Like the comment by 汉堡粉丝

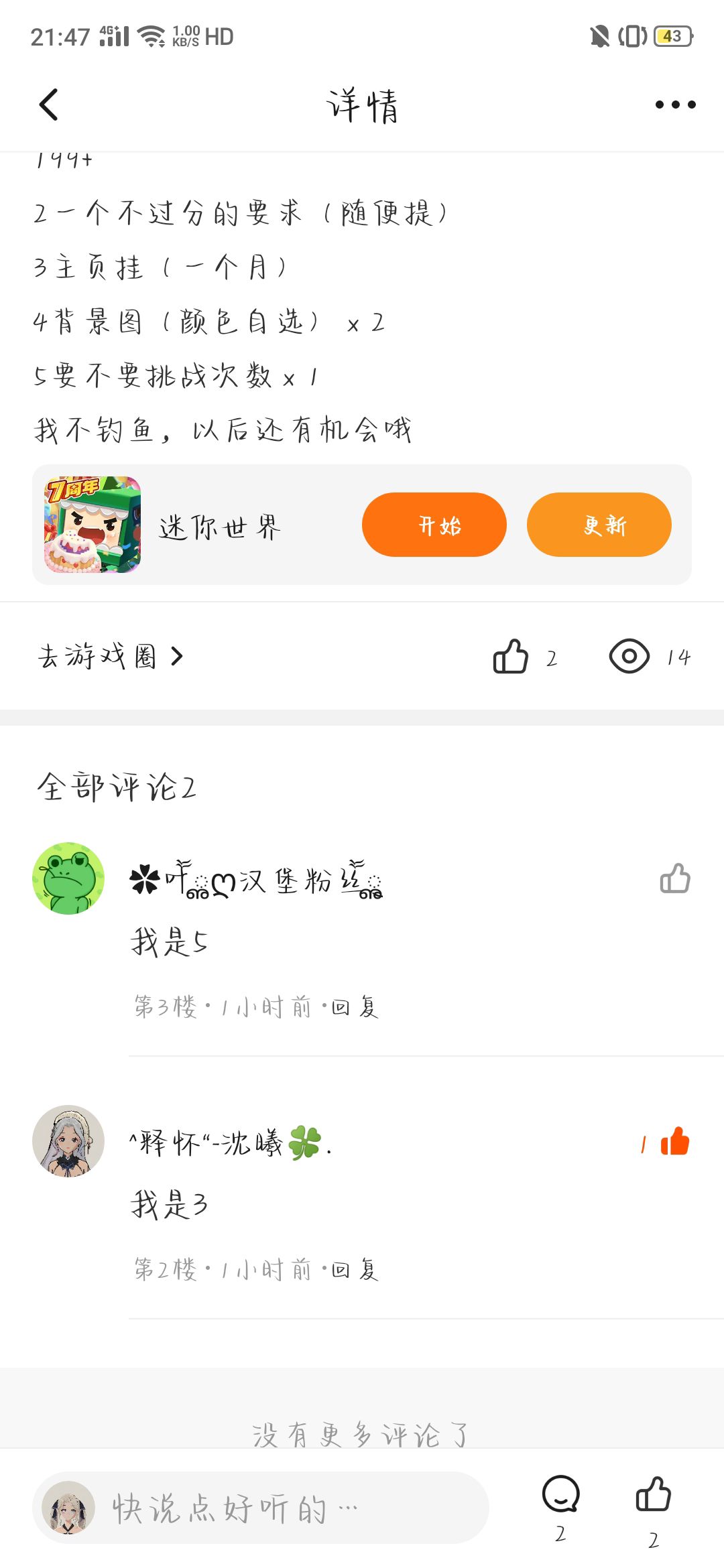pos(674,878)
